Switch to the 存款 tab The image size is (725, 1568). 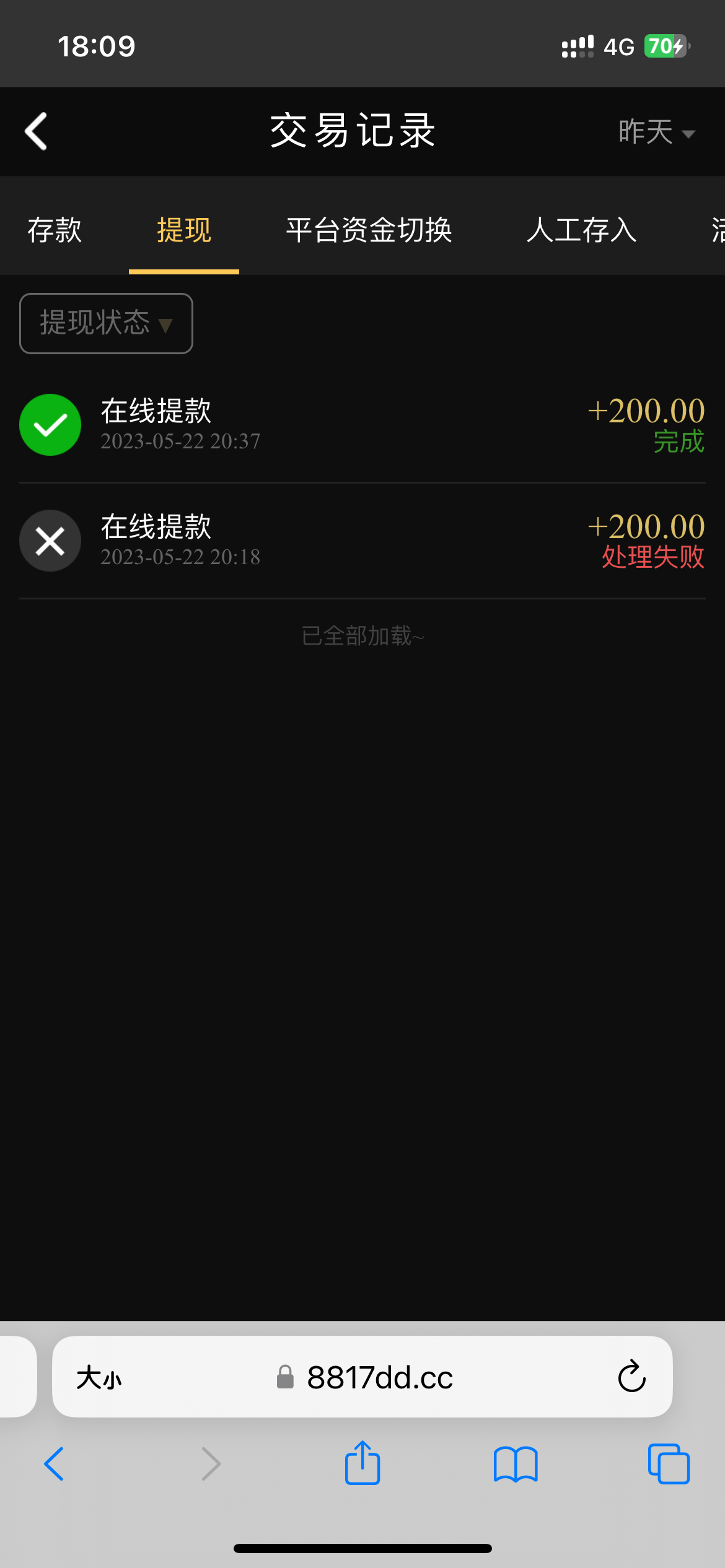[x=55, y=230]
